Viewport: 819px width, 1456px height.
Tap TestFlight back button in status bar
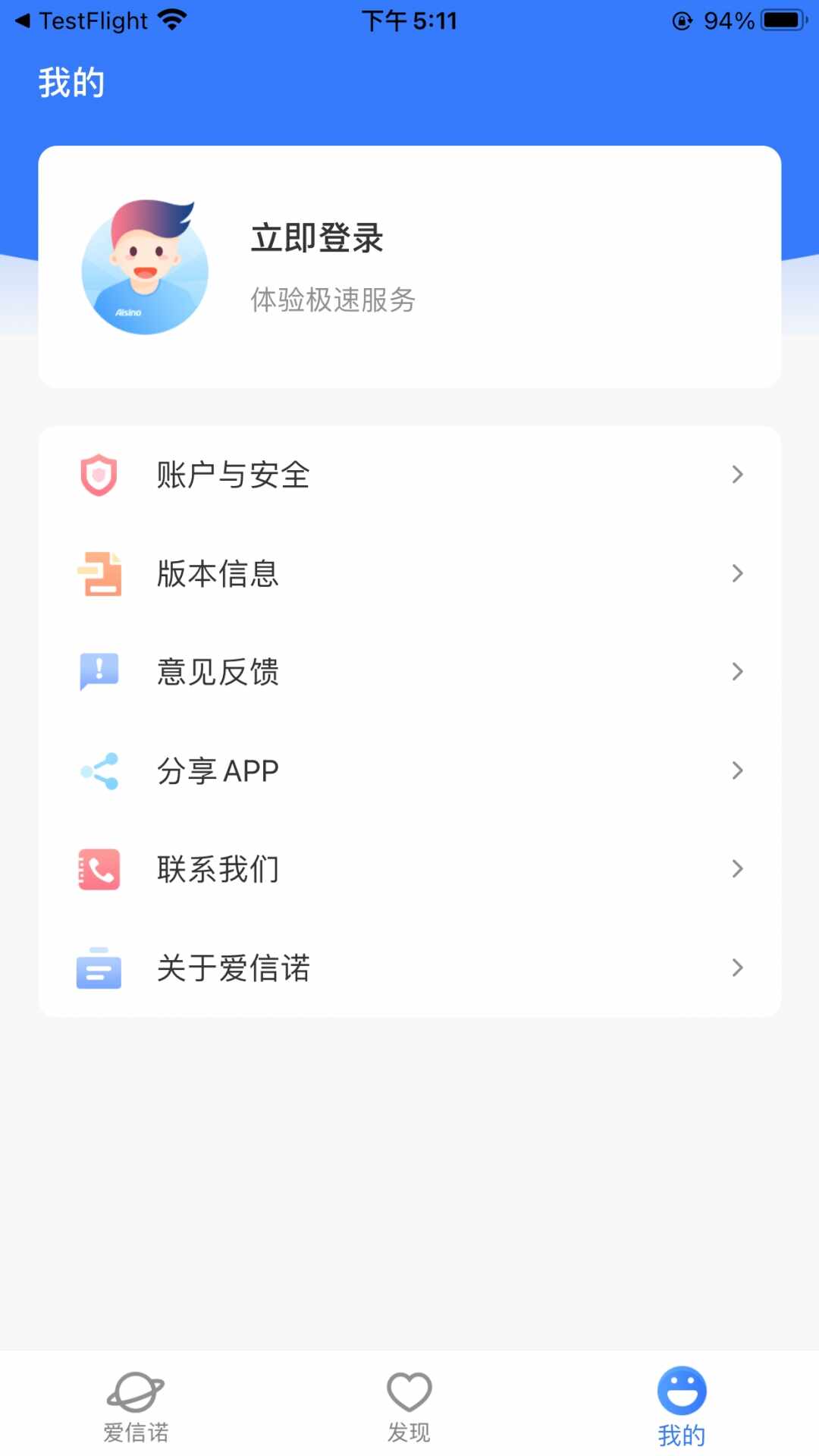(x=83, y=20)
